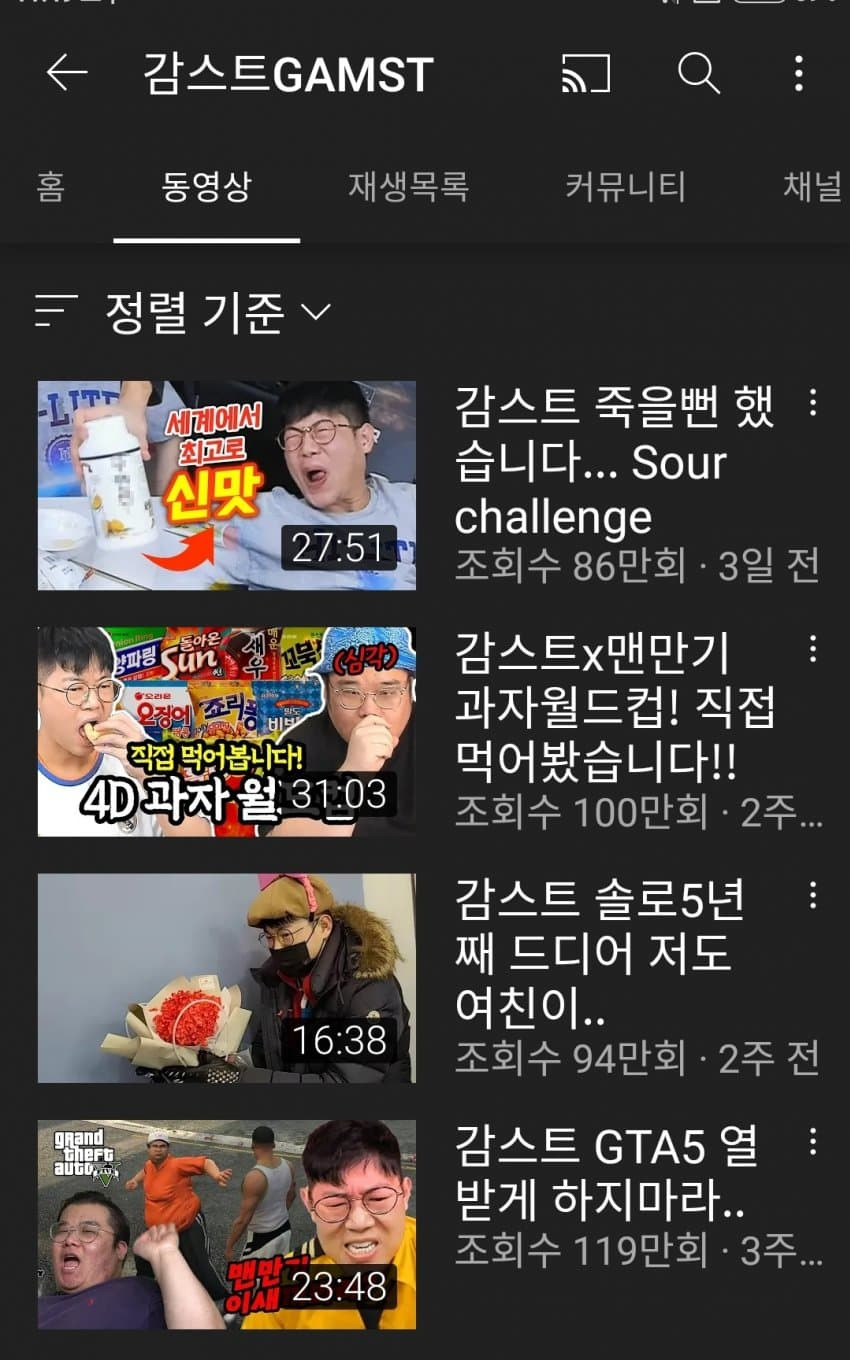Switch to the 홈 tab
850x1360 pixels.
[x=50, y=187]
